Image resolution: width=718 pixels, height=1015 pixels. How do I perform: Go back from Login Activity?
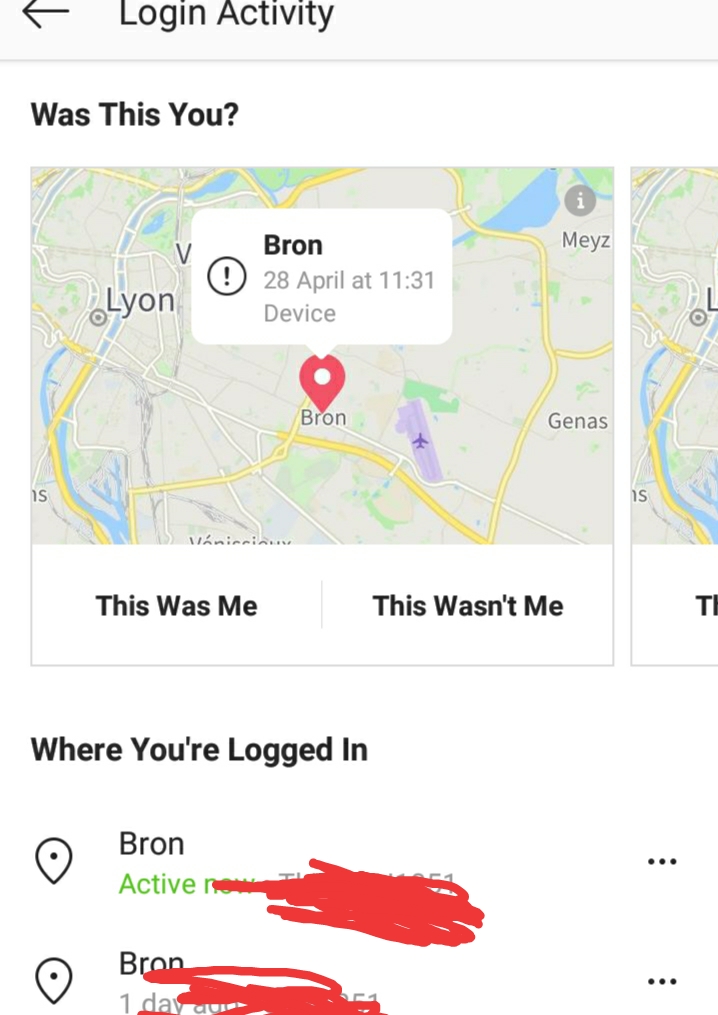click(46, 14)
